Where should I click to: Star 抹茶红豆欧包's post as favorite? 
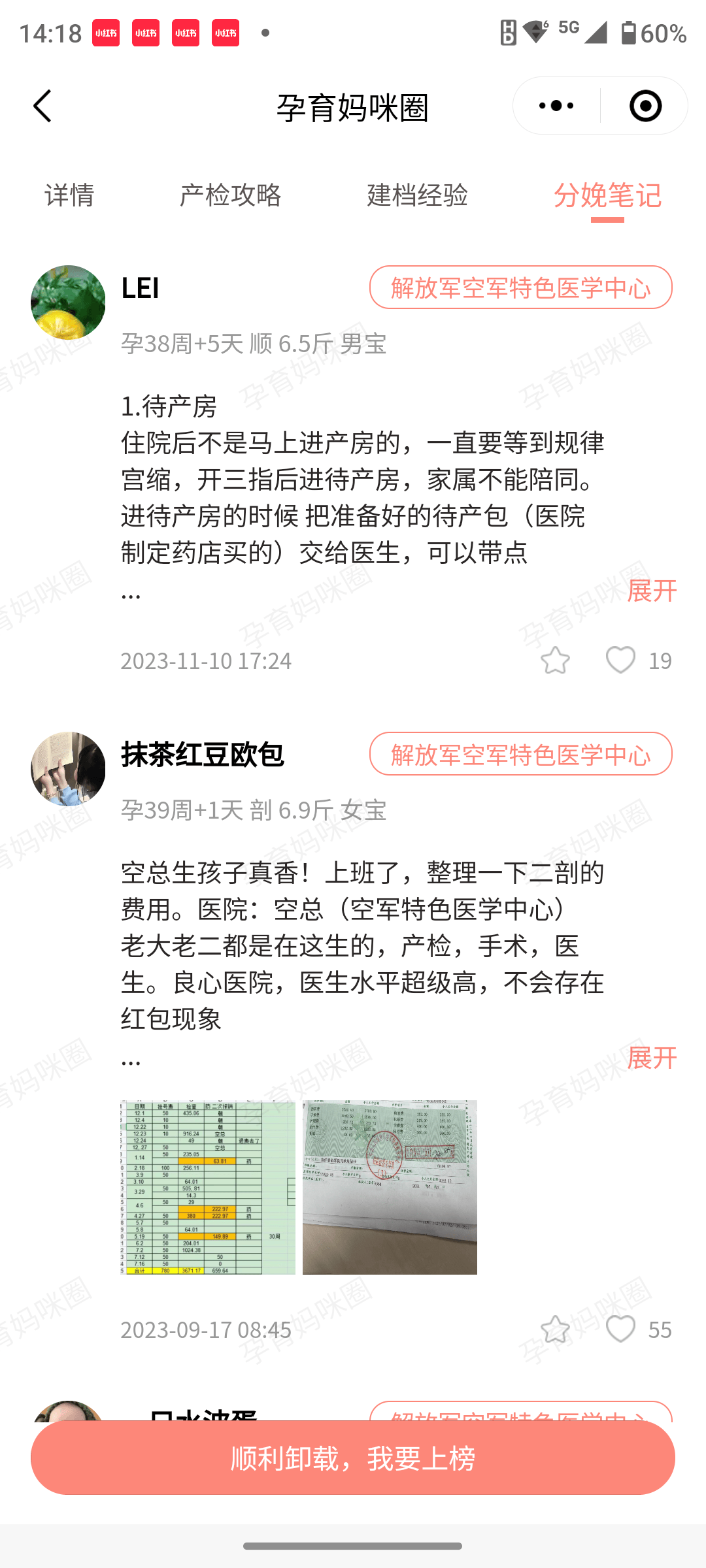tap(555, 1329)
